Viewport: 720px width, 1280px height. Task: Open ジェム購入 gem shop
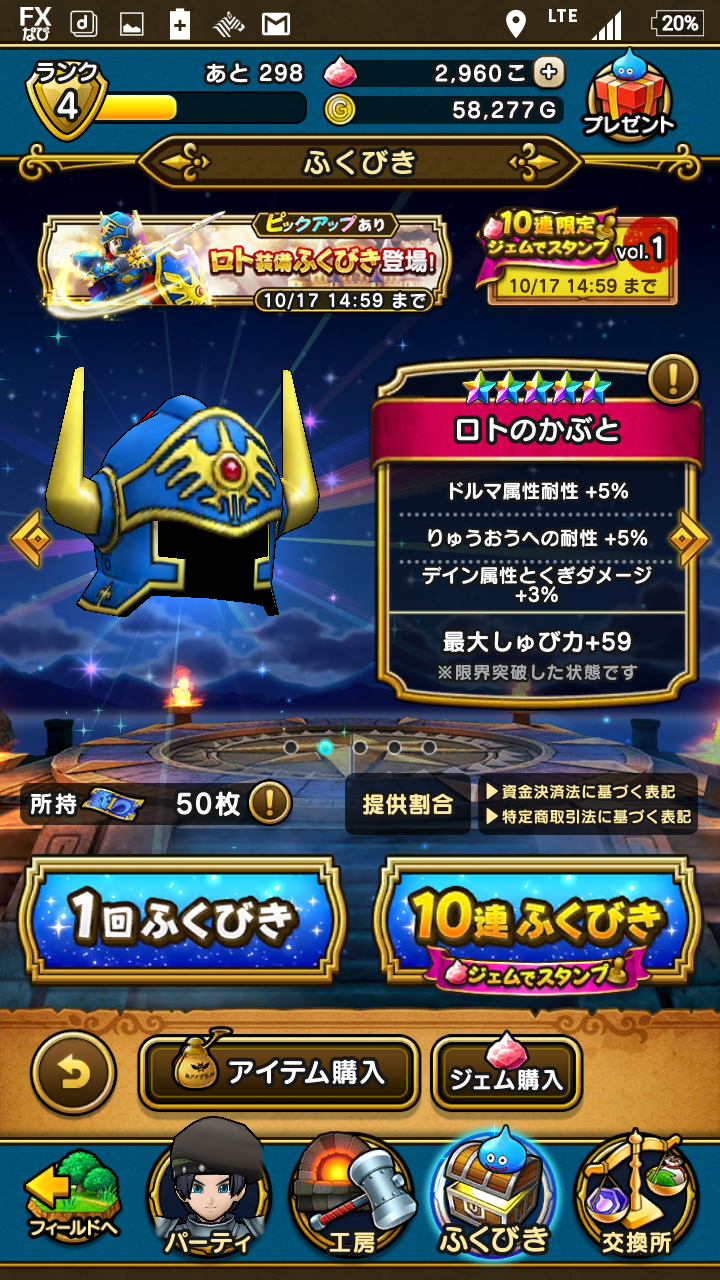click(506, 1075)
